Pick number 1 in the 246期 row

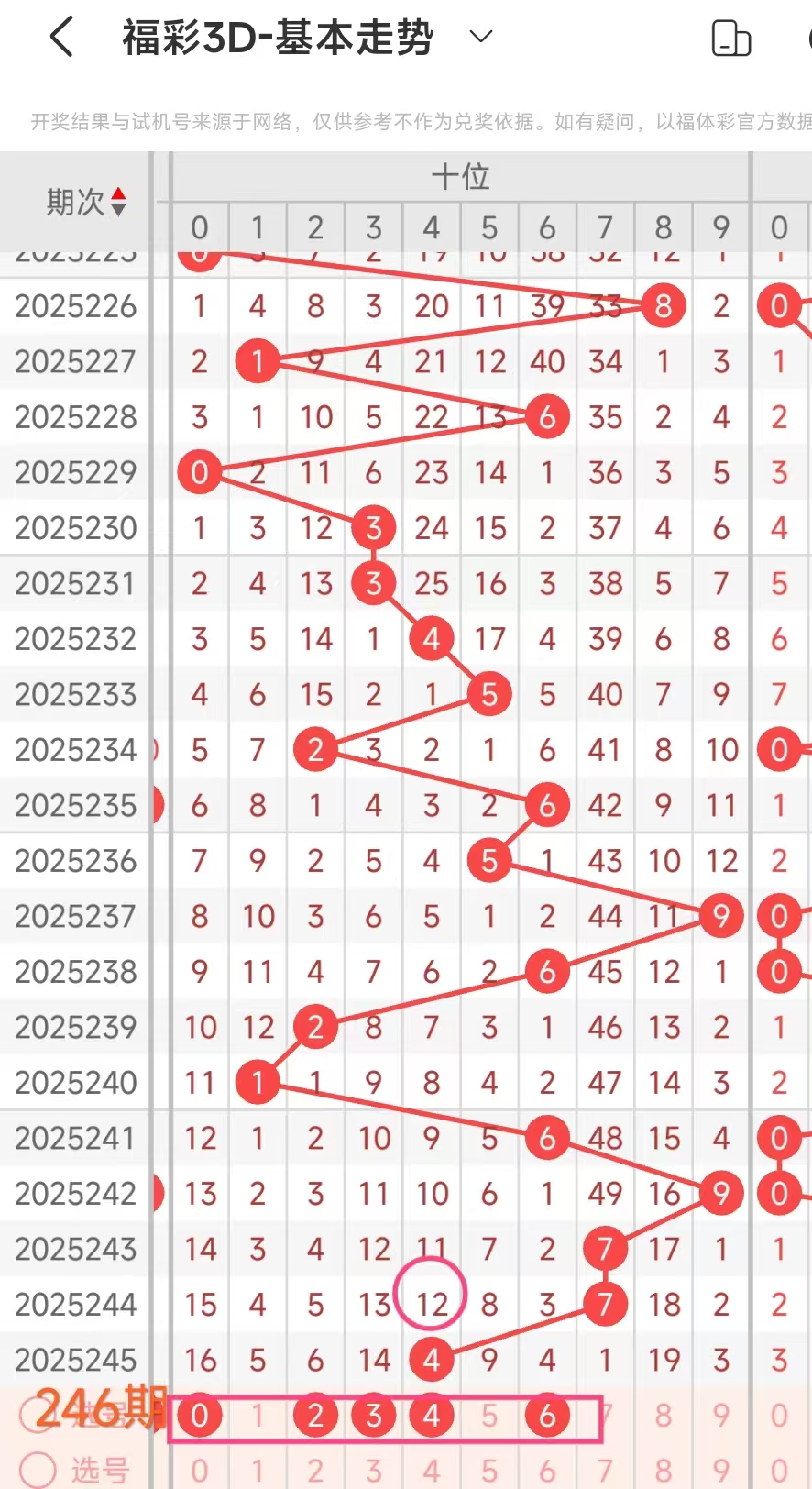[258, 1416]
